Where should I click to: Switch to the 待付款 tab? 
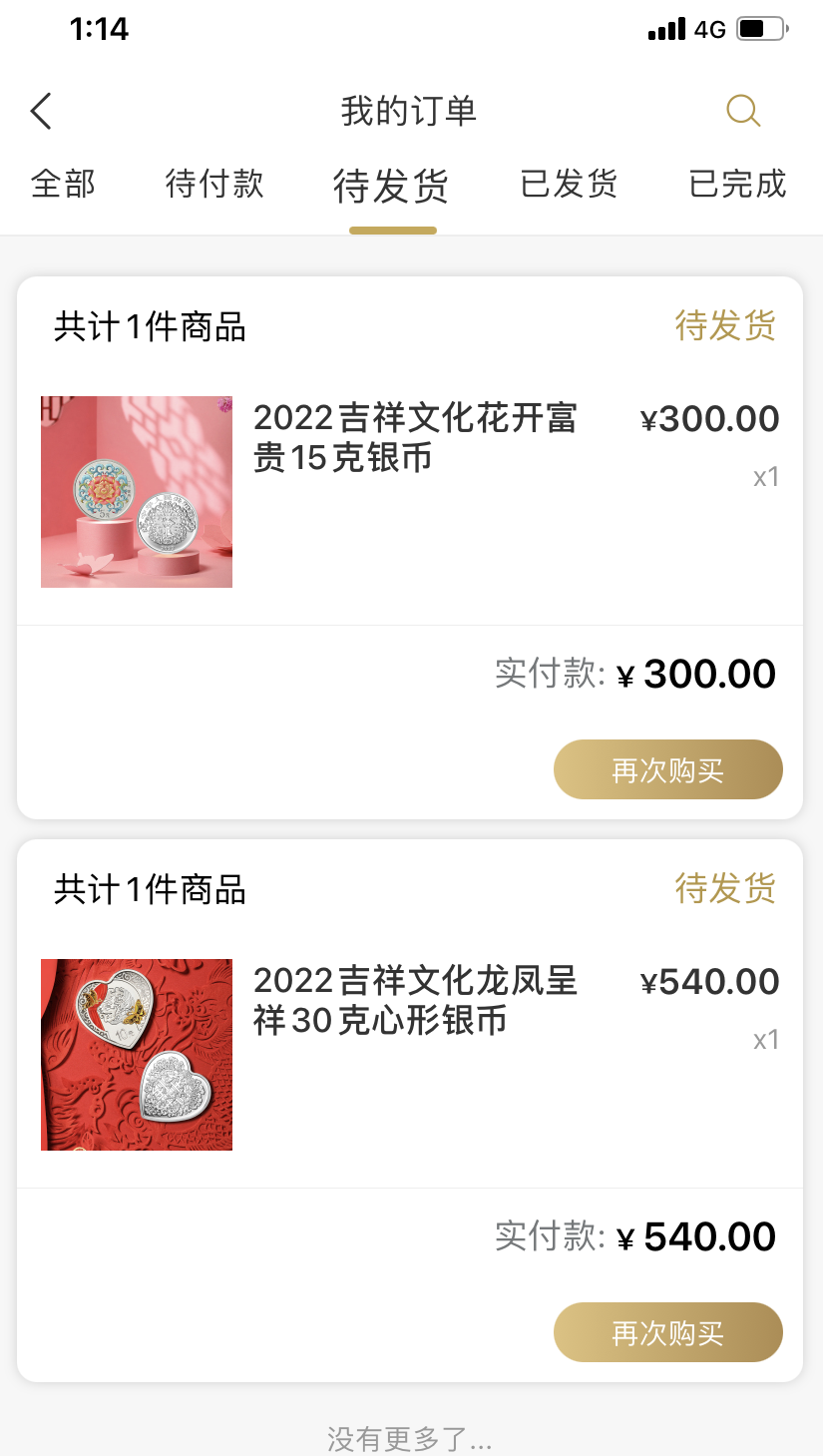coord(214,185)
